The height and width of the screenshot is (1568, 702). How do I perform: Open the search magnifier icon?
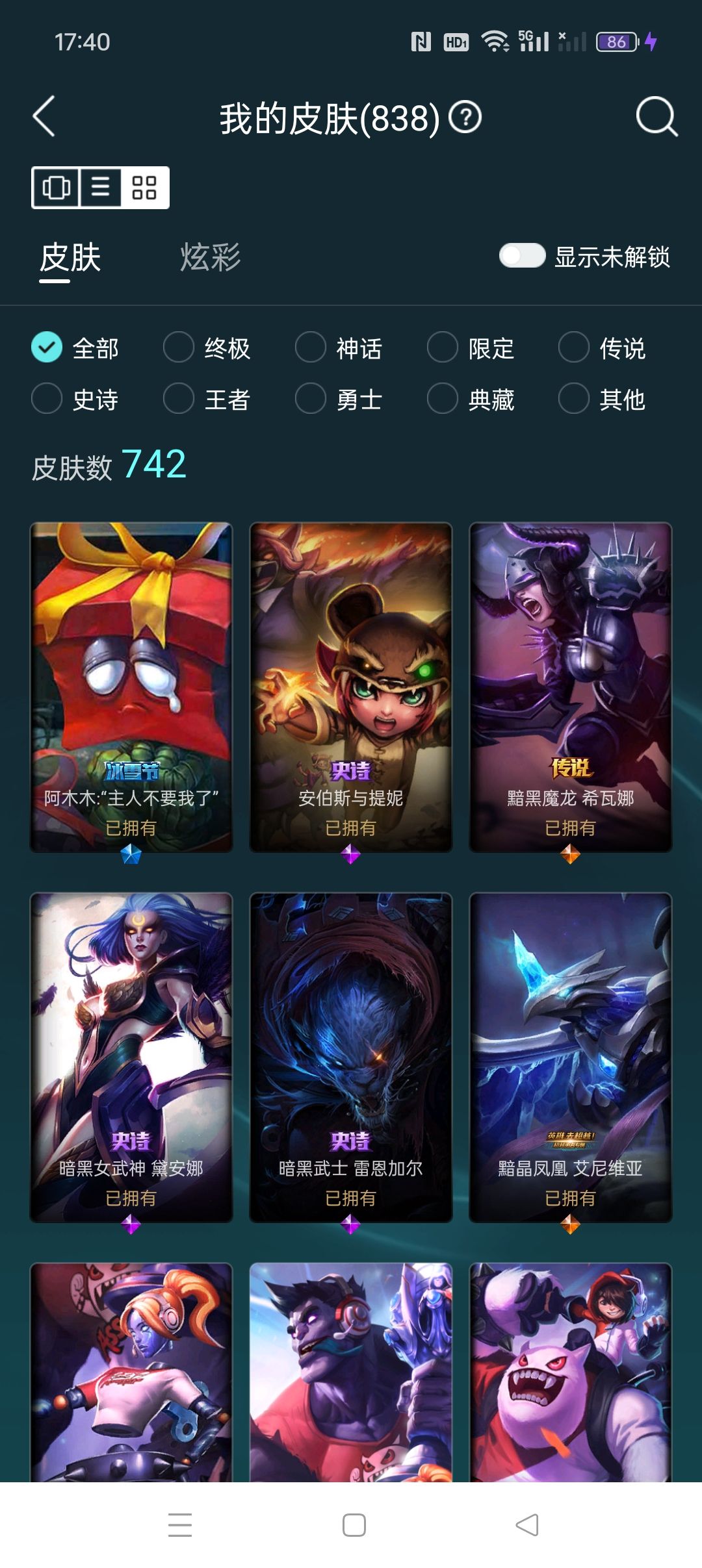click(x=656, y=117)
